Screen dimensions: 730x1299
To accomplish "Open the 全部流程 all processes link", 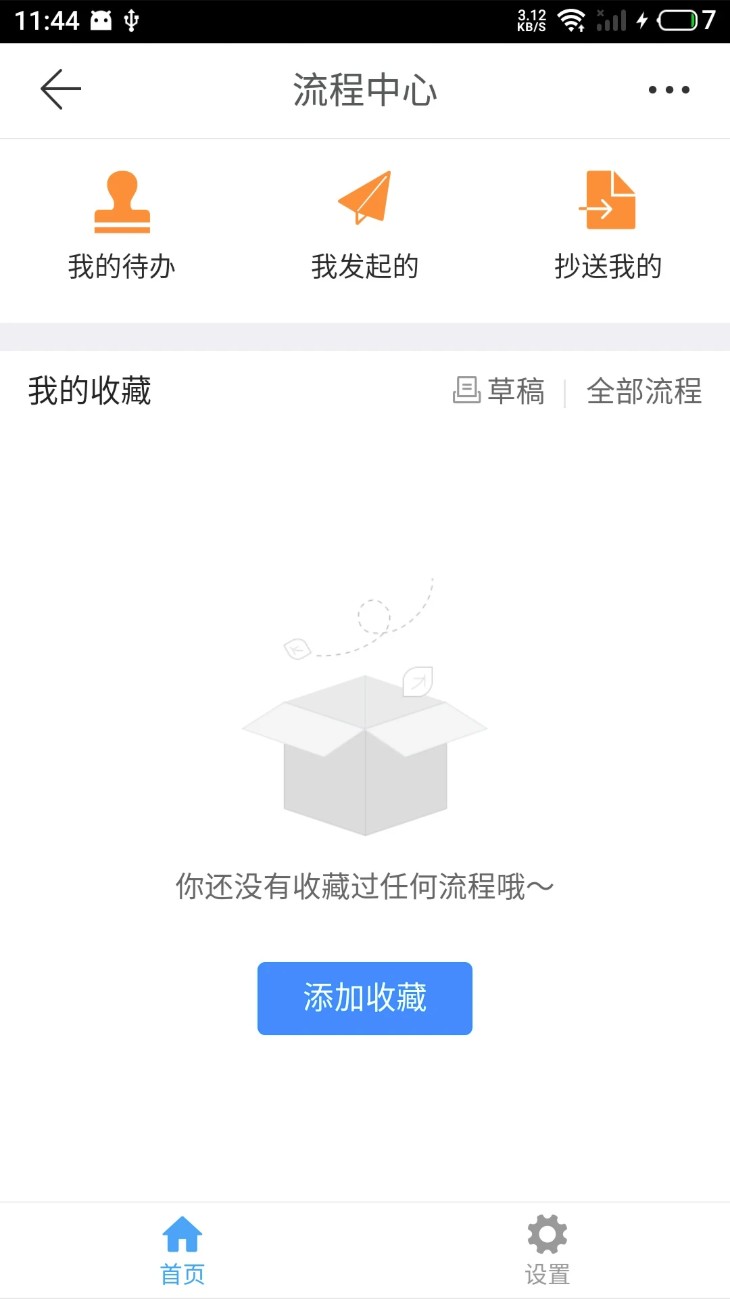I will coord(645,392).
